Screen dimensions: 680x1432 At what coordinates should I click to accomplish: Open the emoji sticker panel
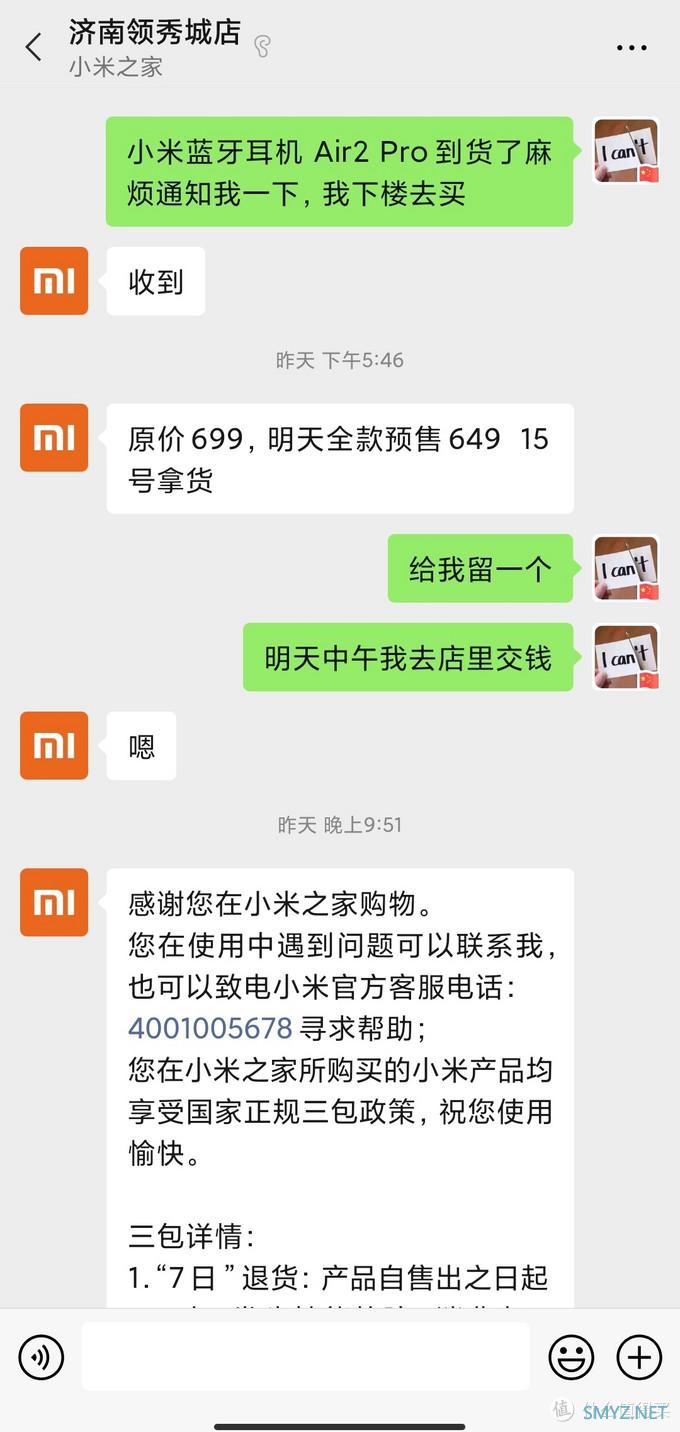(571, 1357)
